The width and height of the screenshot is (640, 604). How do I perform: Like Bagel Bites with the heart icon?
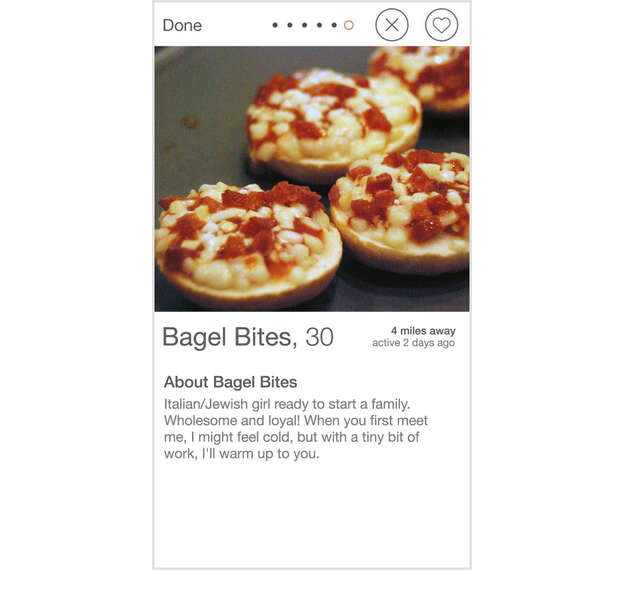pyautogui.click(x=441, y=25)
